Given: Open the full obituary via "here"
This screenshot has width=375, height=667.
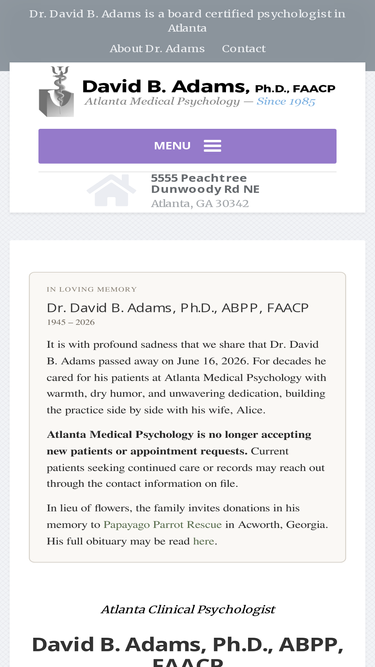Looking at the screenshot, I should point(204,541).
